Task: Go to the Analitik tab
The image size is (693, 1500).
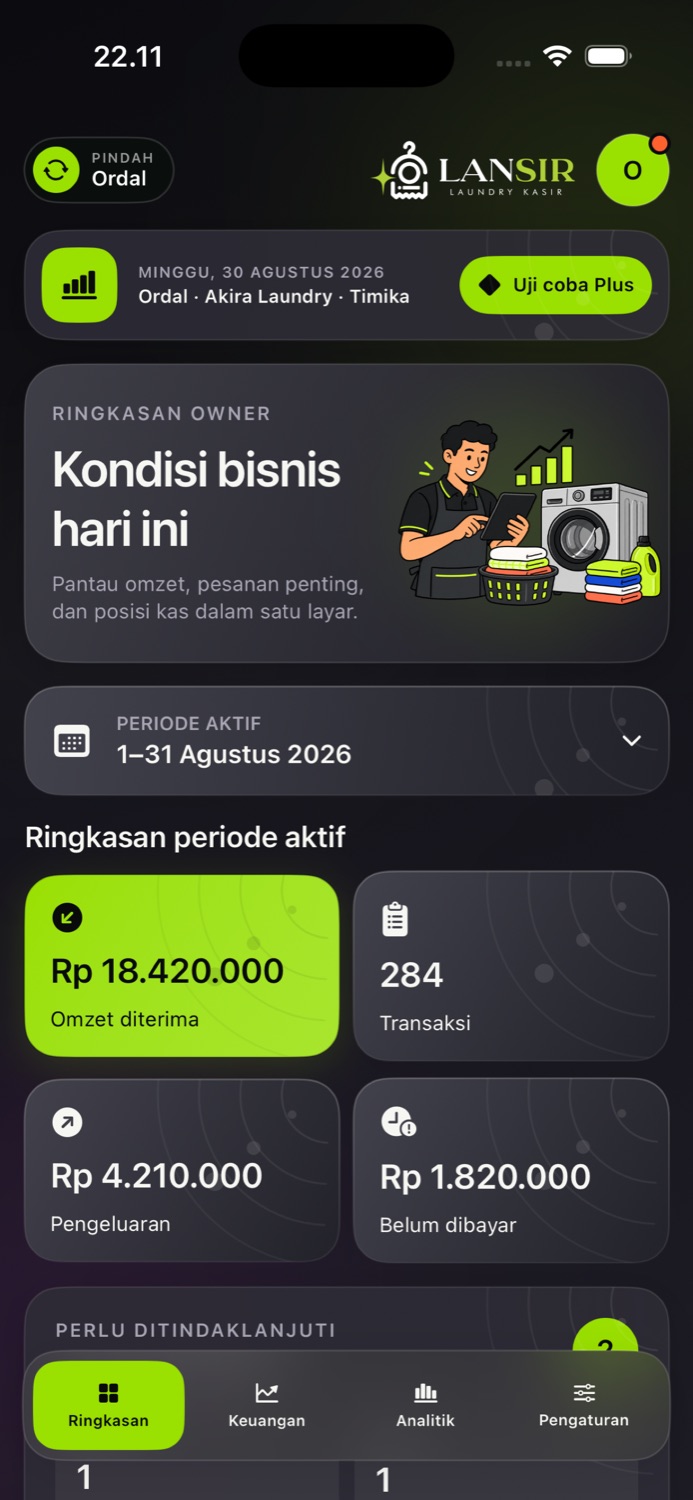Action: coord(425,1405)
